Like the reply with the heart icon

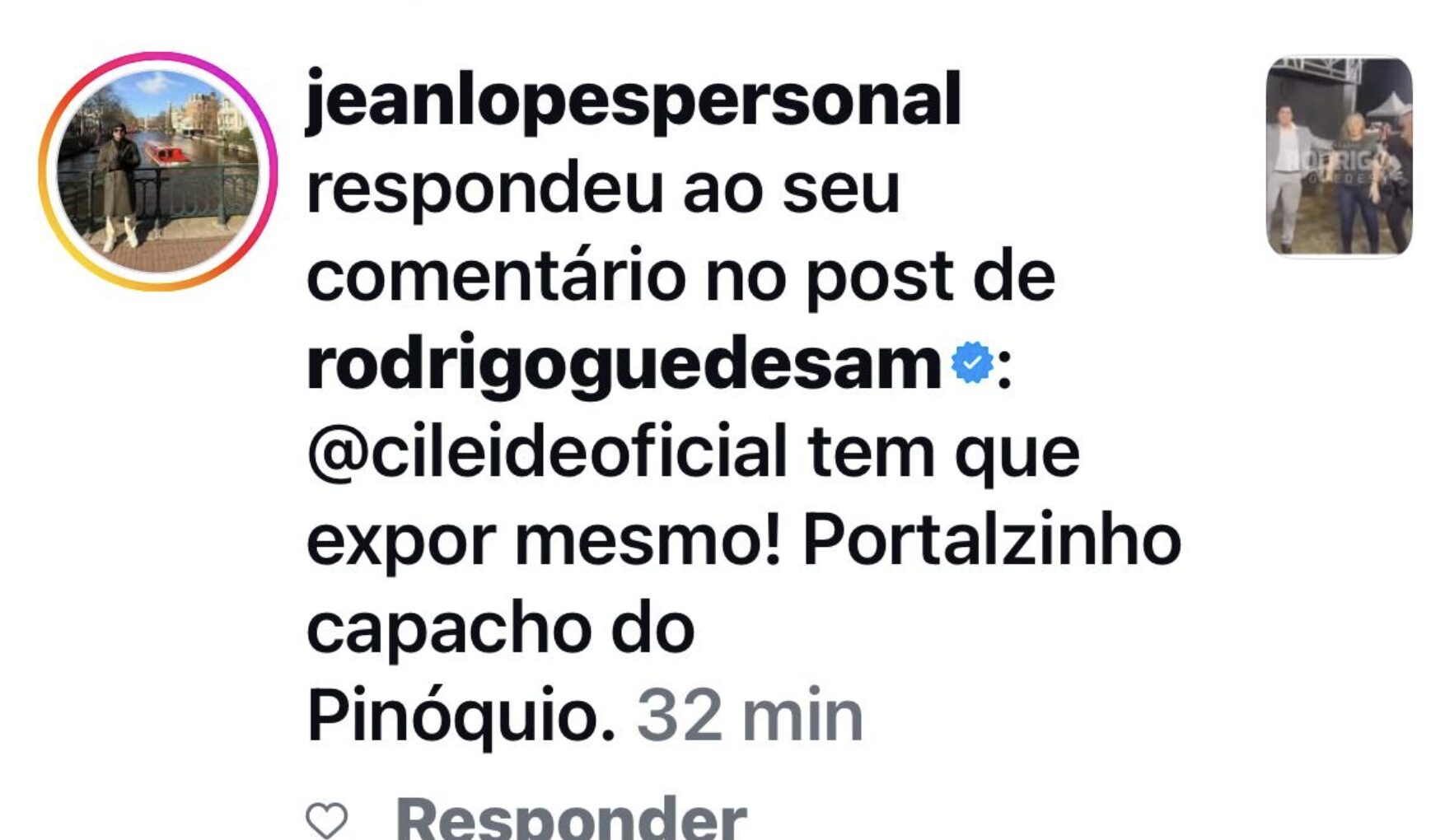coord(326,820)
